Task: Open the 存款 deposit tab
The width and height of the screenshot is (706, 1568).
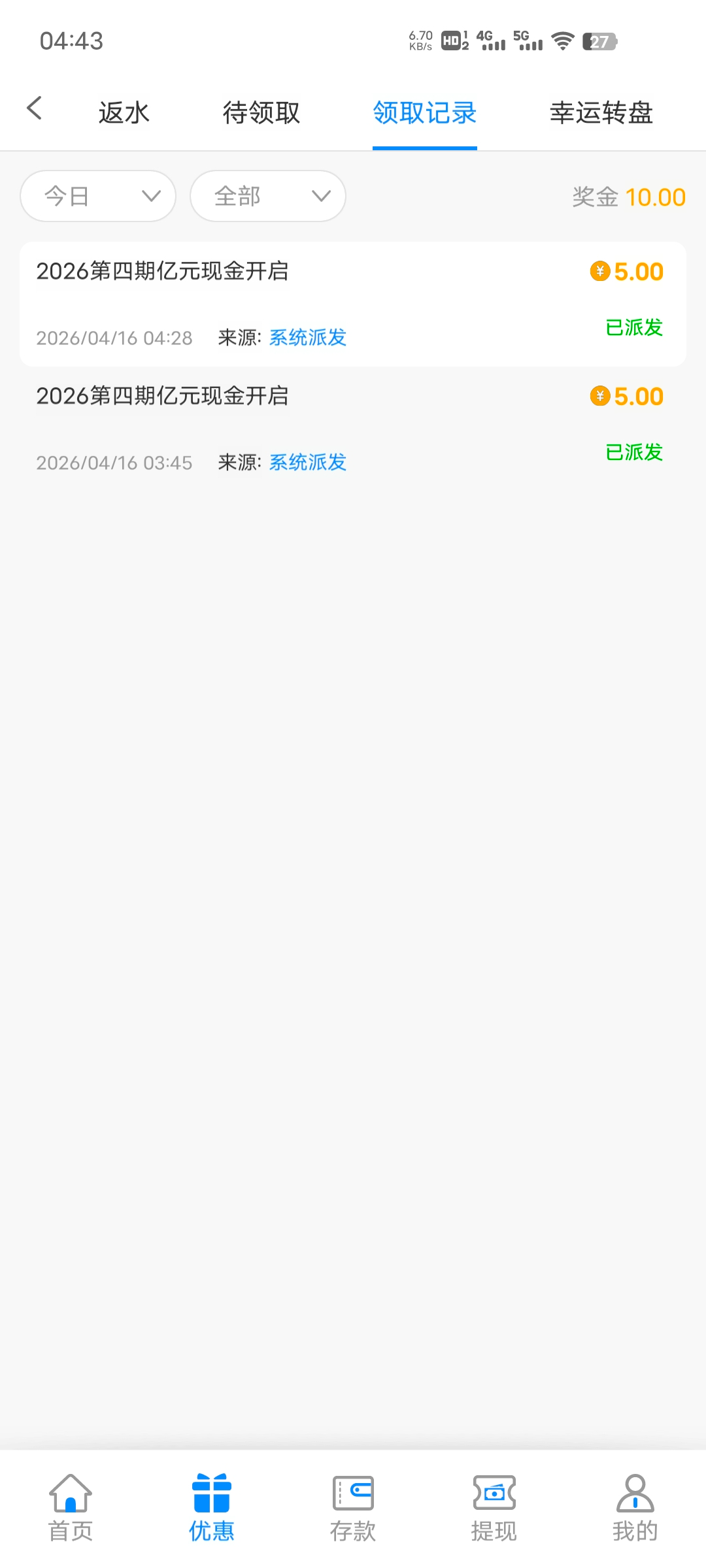Action: coord(353,1506)
